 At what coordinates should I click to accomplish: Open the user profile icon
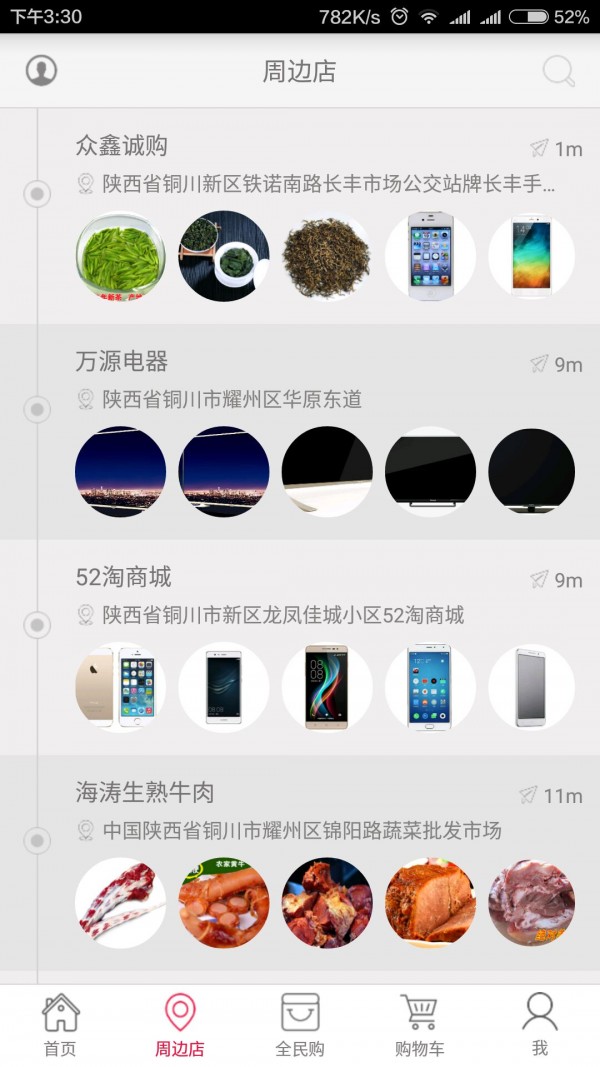(41, 71)
